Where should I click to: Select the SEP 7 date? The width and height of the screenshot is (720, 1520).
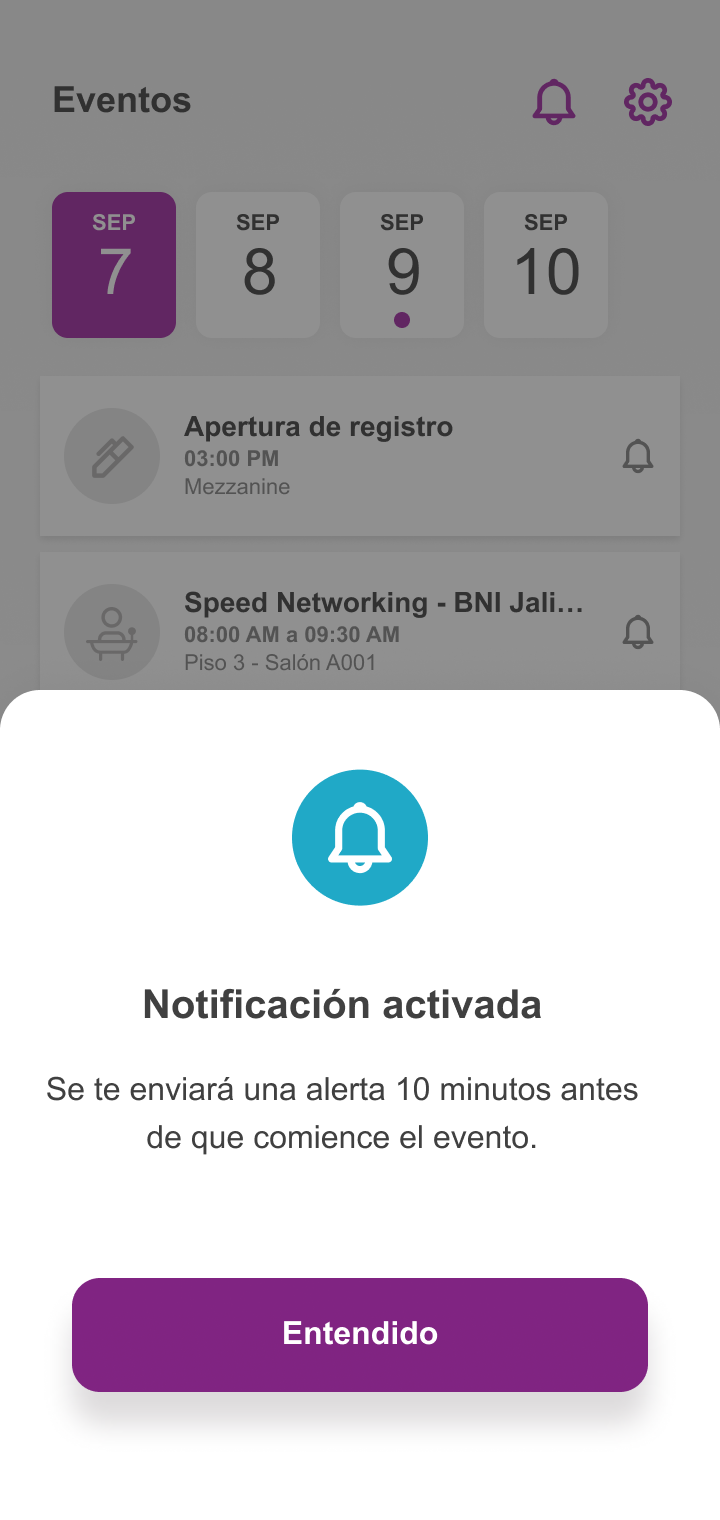114,265
